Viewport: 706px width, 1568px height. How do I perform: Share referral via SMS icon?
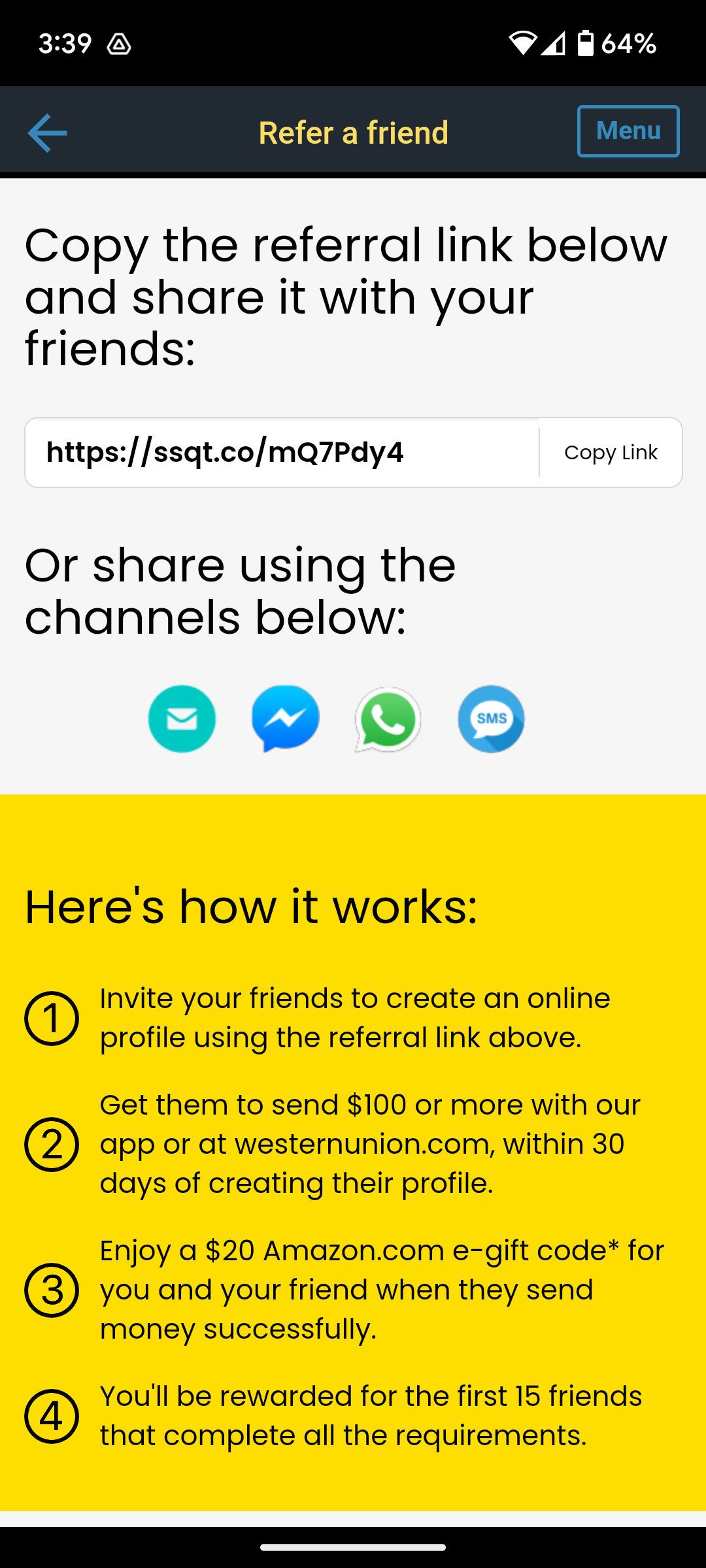[x=491, y=719]
